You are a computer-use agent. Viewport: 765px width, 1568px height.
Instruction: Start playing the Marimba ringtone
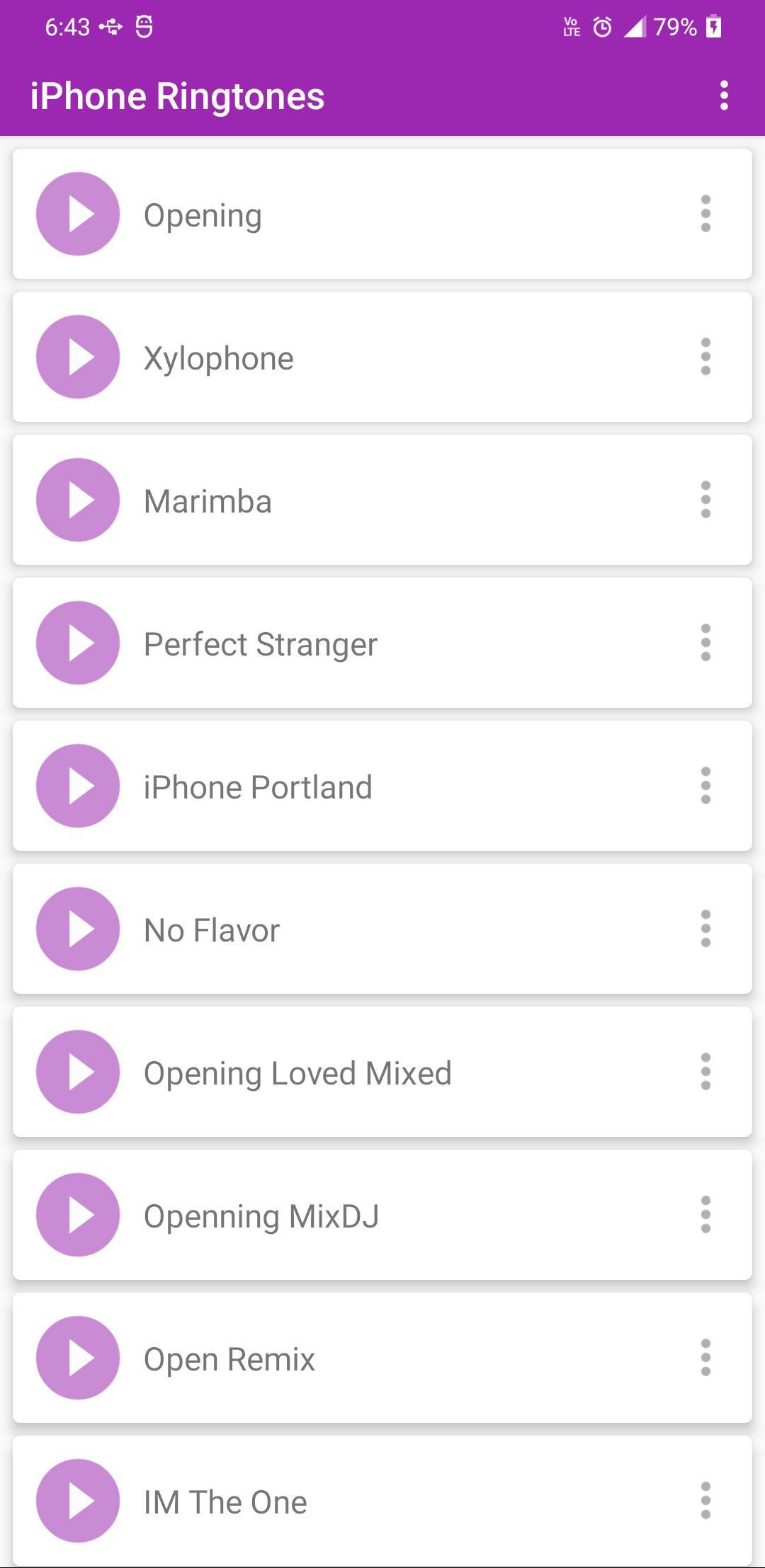[78, 500]
